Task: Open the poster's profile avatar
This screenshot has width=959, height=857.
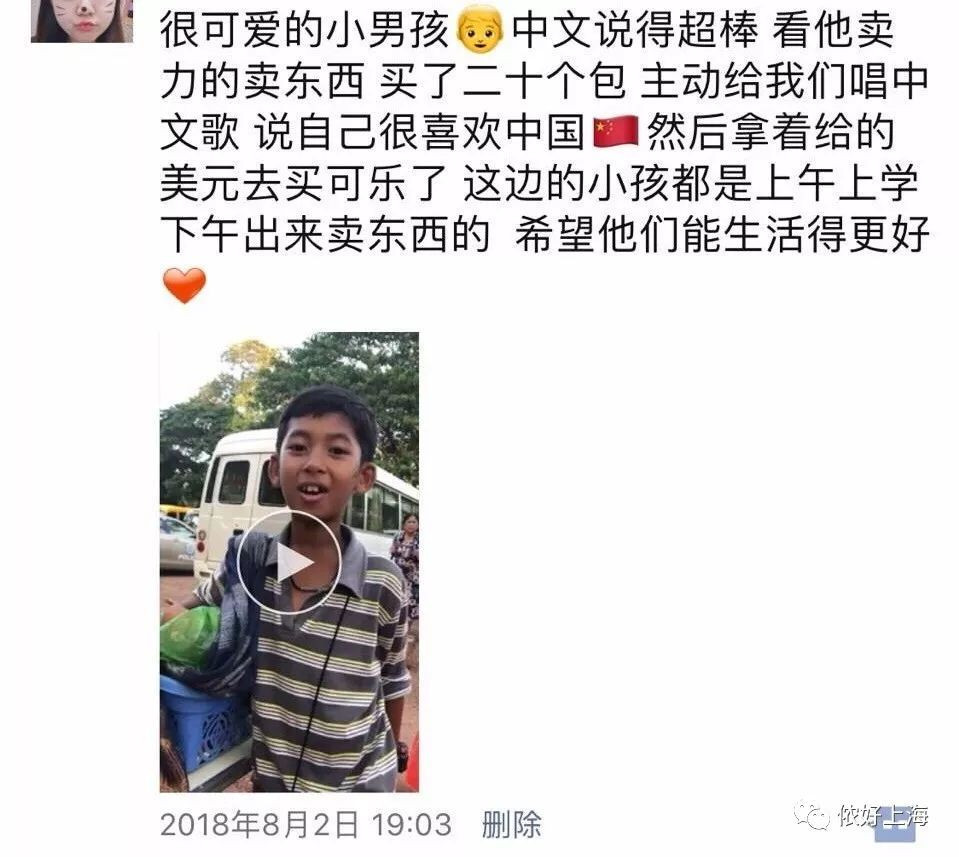Action: [82, 20]
